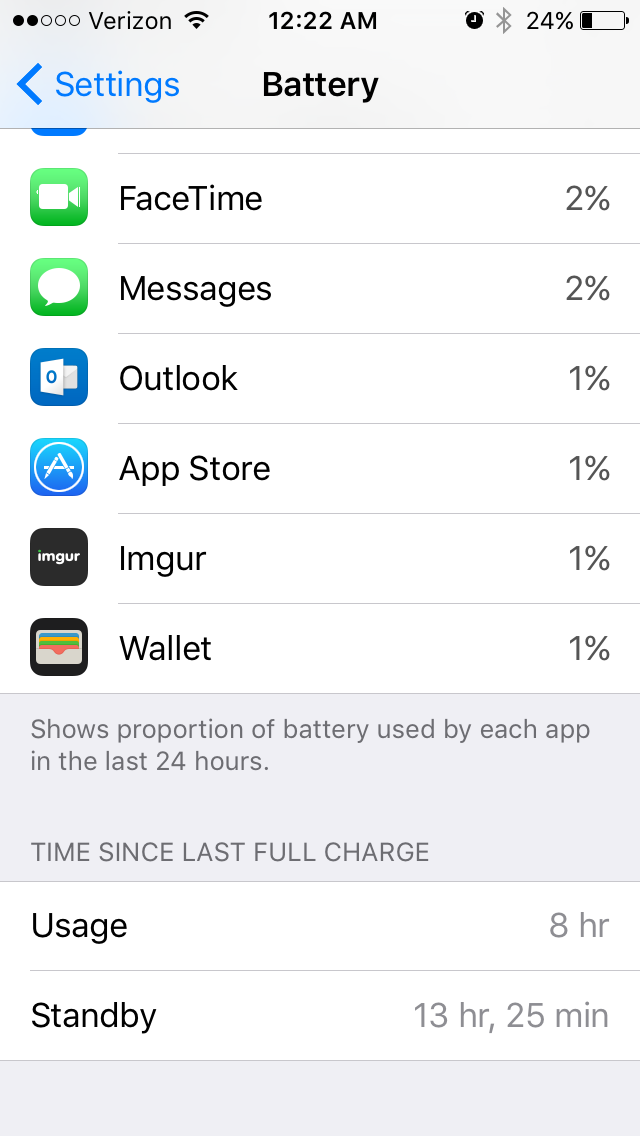Viewport: 640px width, 1136px height.
Task: Select the App Store usage row
Action: coord(320,468)
